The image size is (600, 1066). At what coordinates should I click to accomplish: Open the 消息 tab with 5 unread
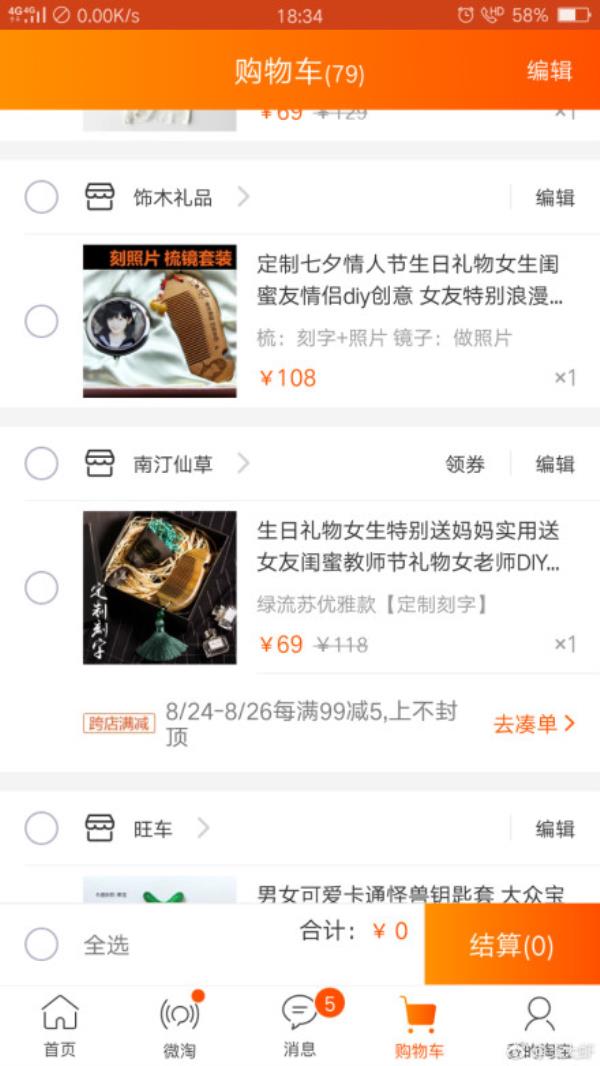point(300,1025)
